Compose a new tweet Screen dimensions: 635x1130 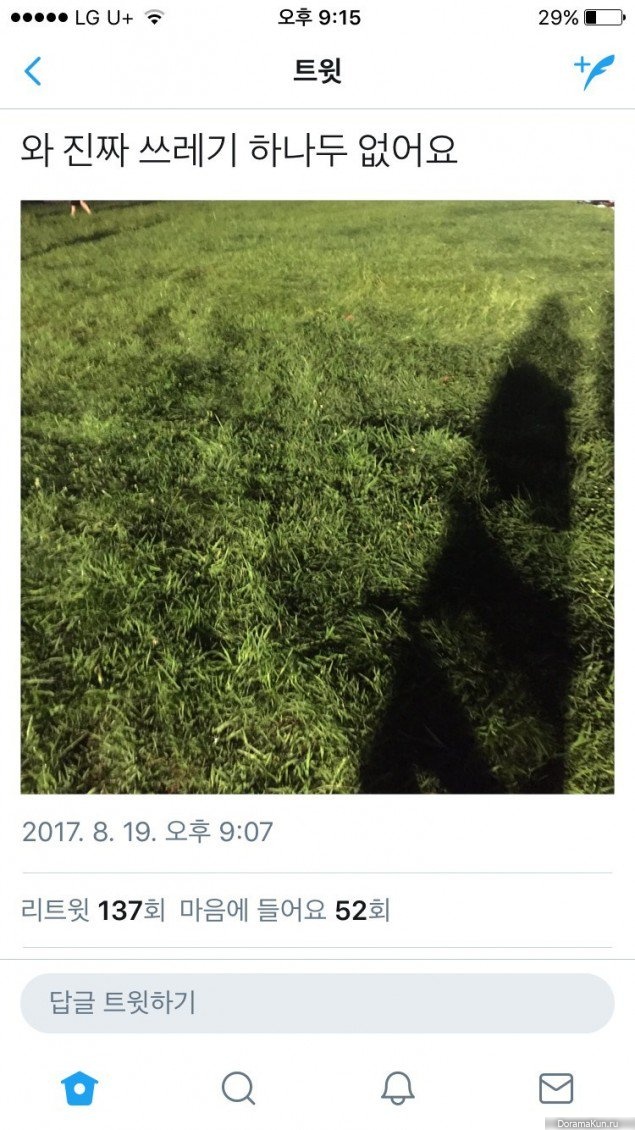coord(594,71)
